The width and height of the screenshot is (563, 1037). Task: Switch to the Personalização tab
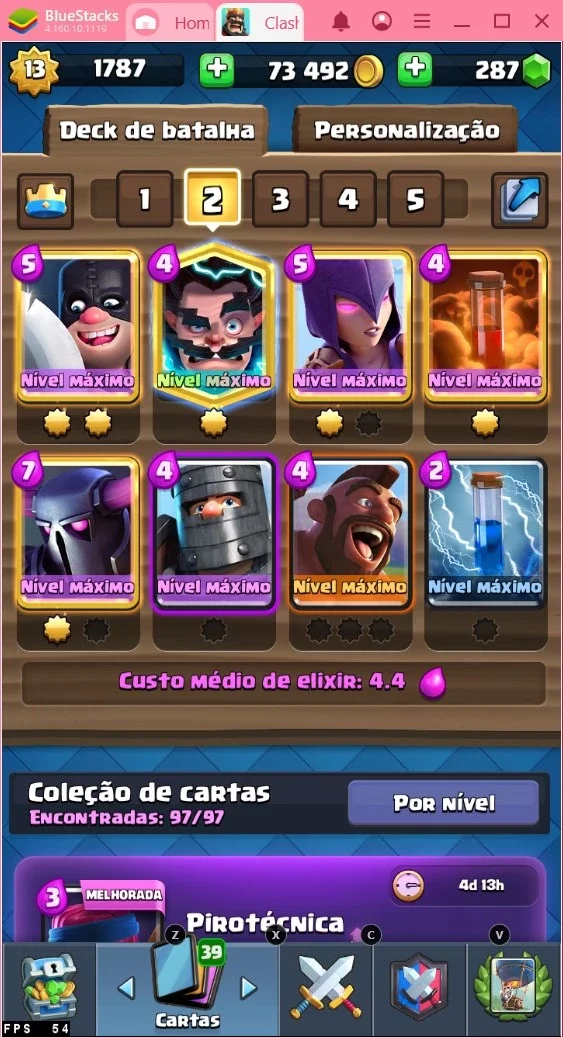click(406, 130)
